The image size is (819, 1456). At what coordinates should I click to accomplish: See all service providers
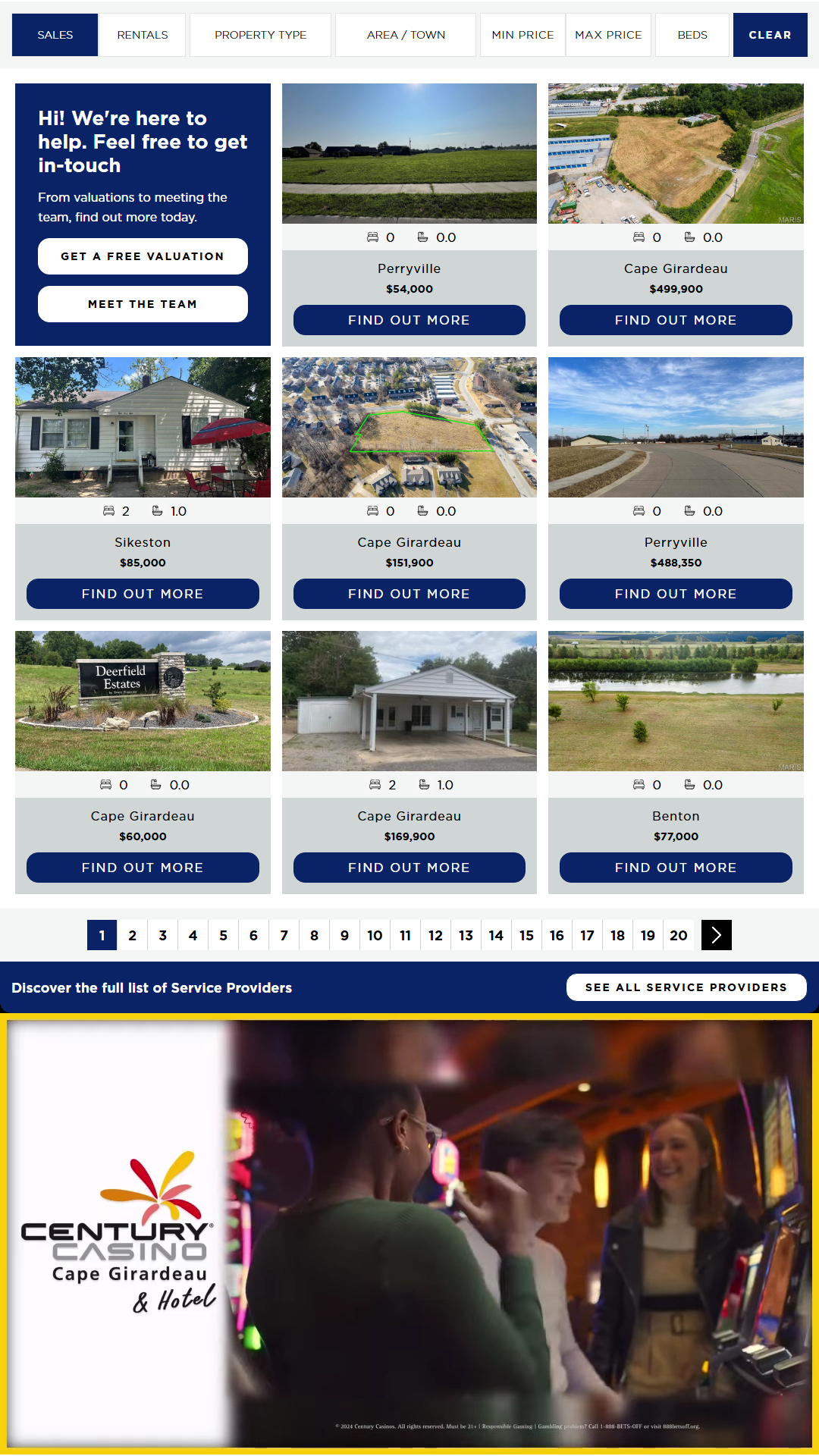(686, 987)
